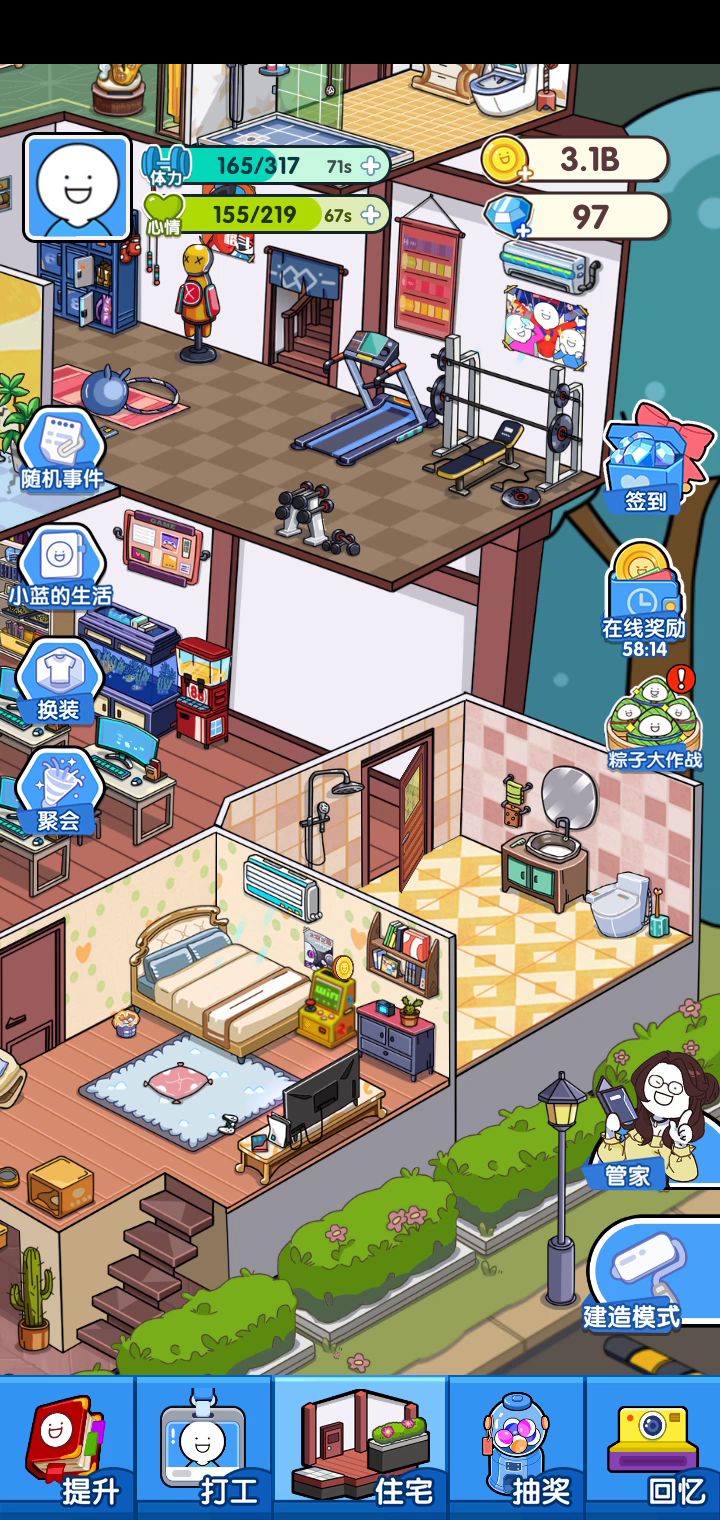
Task: Select the 住宅 residence tab
Action: point(361,1450)
